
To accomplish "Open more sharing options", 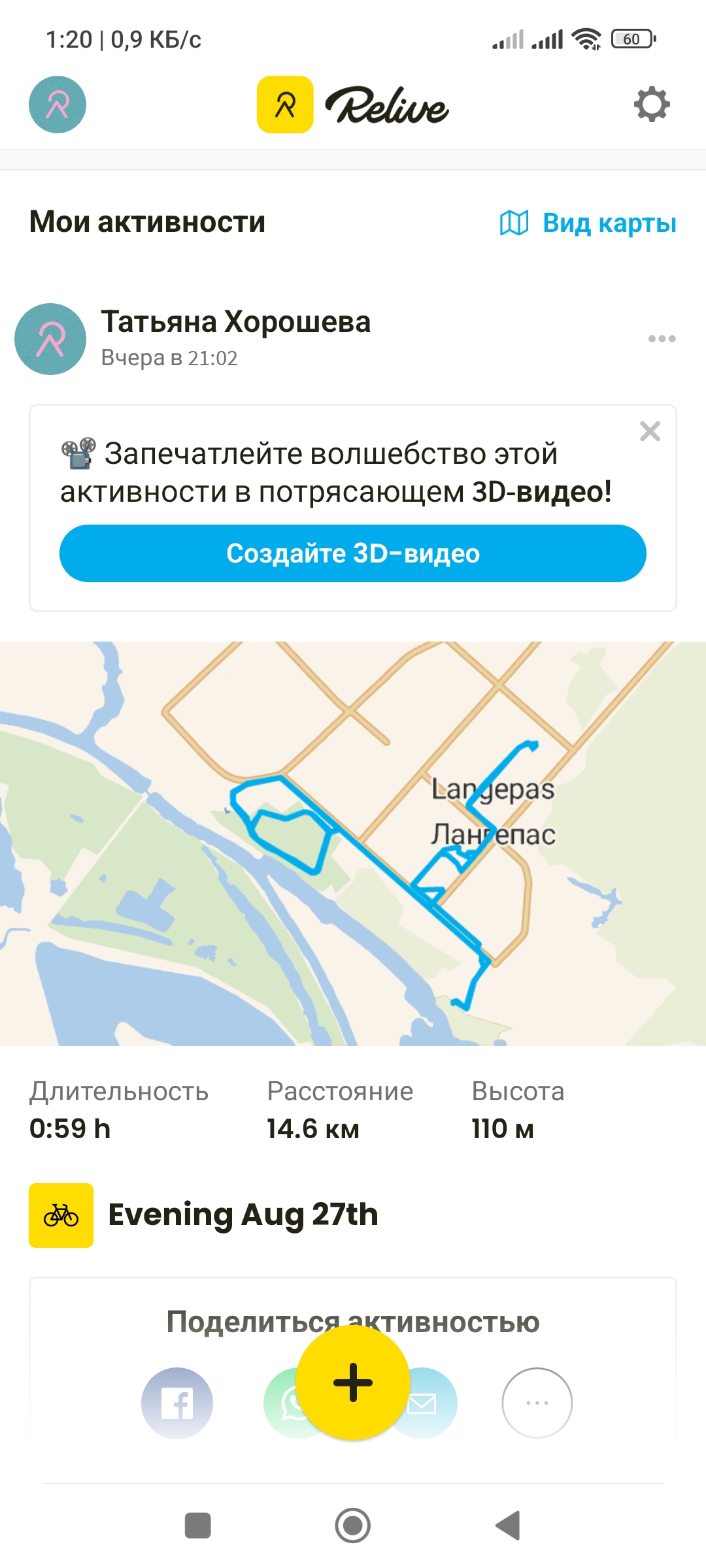I will [x=537, y=1403].
